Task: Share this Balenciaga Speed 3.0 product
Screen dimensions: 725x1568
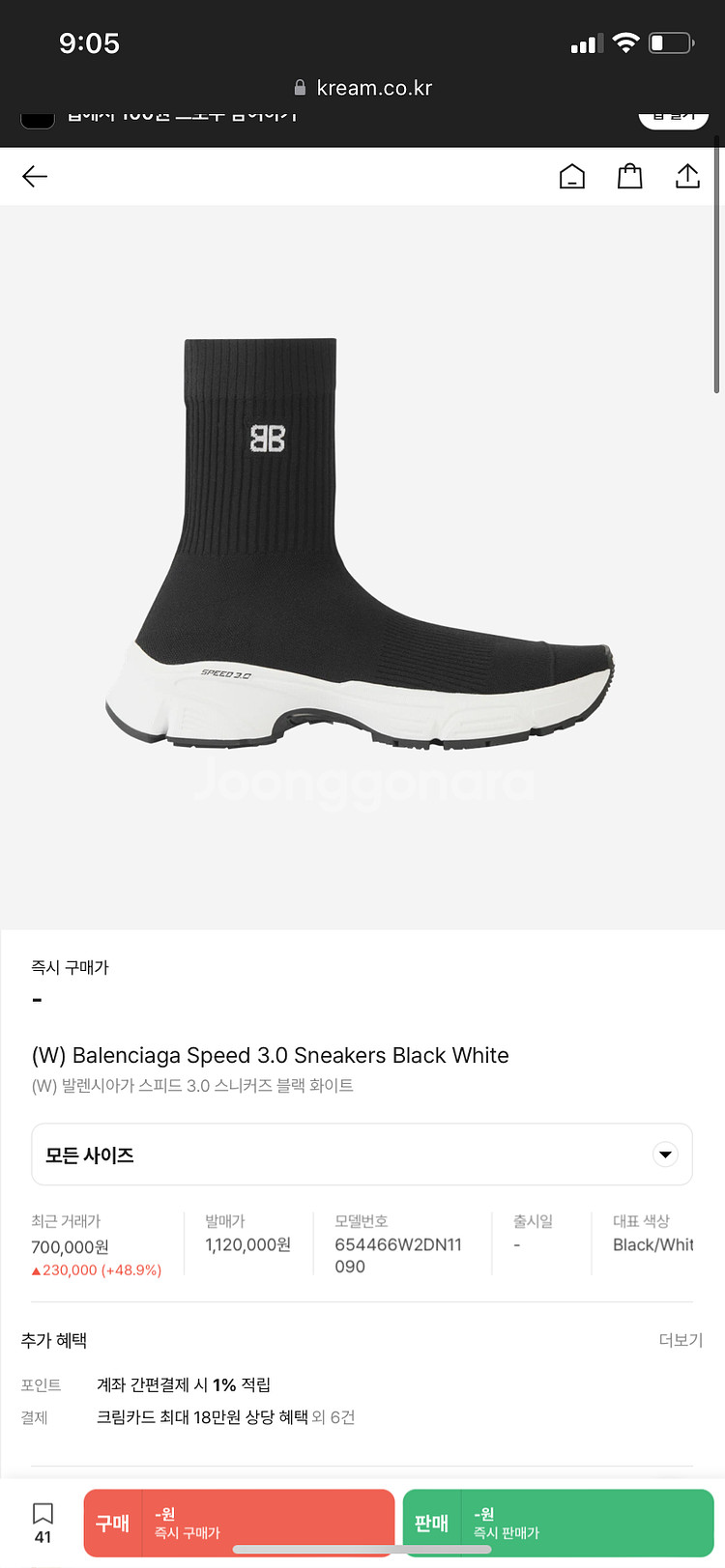Action: (687, 176)
